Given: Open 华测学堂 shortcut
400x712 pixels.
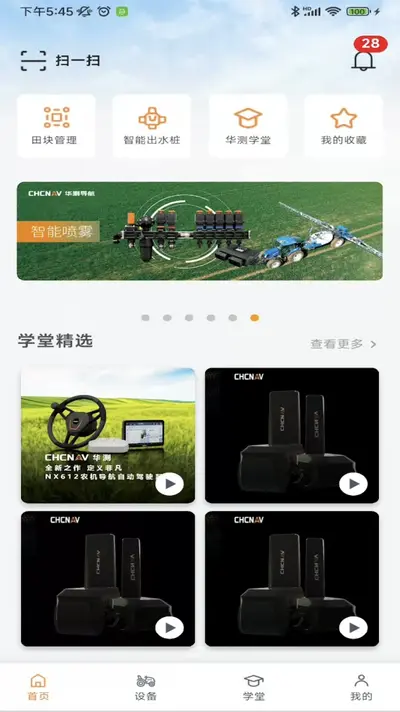Looking at the screenshot, I should (248, 126).
